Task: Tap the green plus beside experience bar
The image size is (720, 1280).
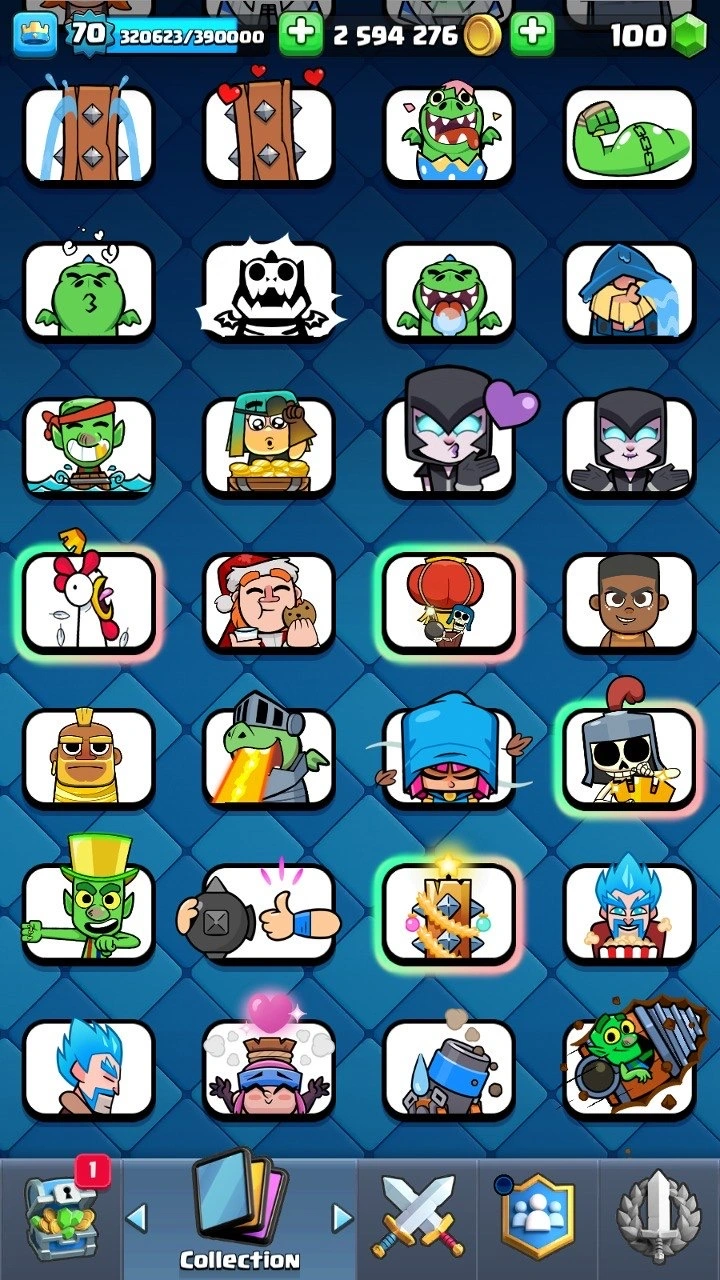Action: point(300,35)
